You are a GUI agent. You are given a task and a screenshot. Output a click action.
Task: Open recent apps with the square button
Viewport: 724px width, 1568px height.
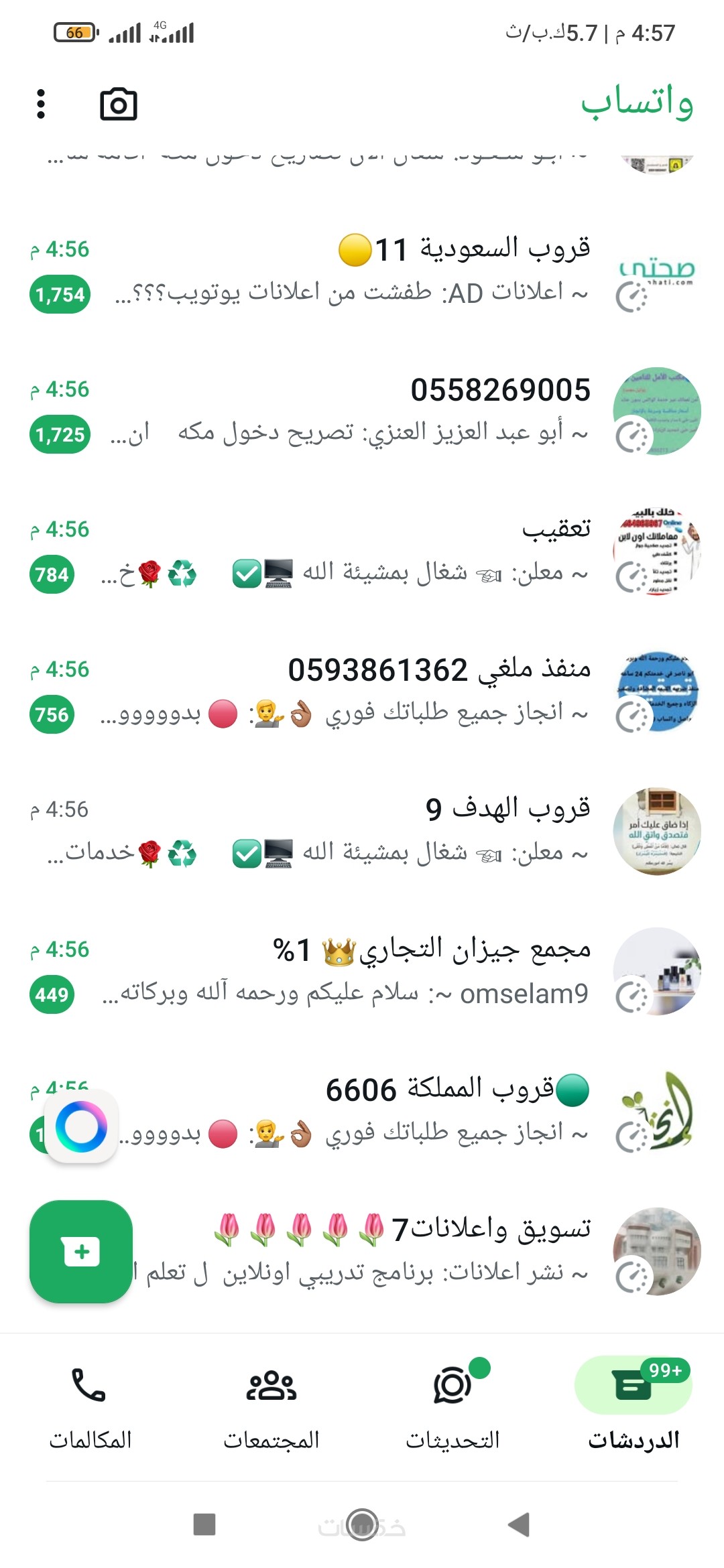tap(204, 1524)
